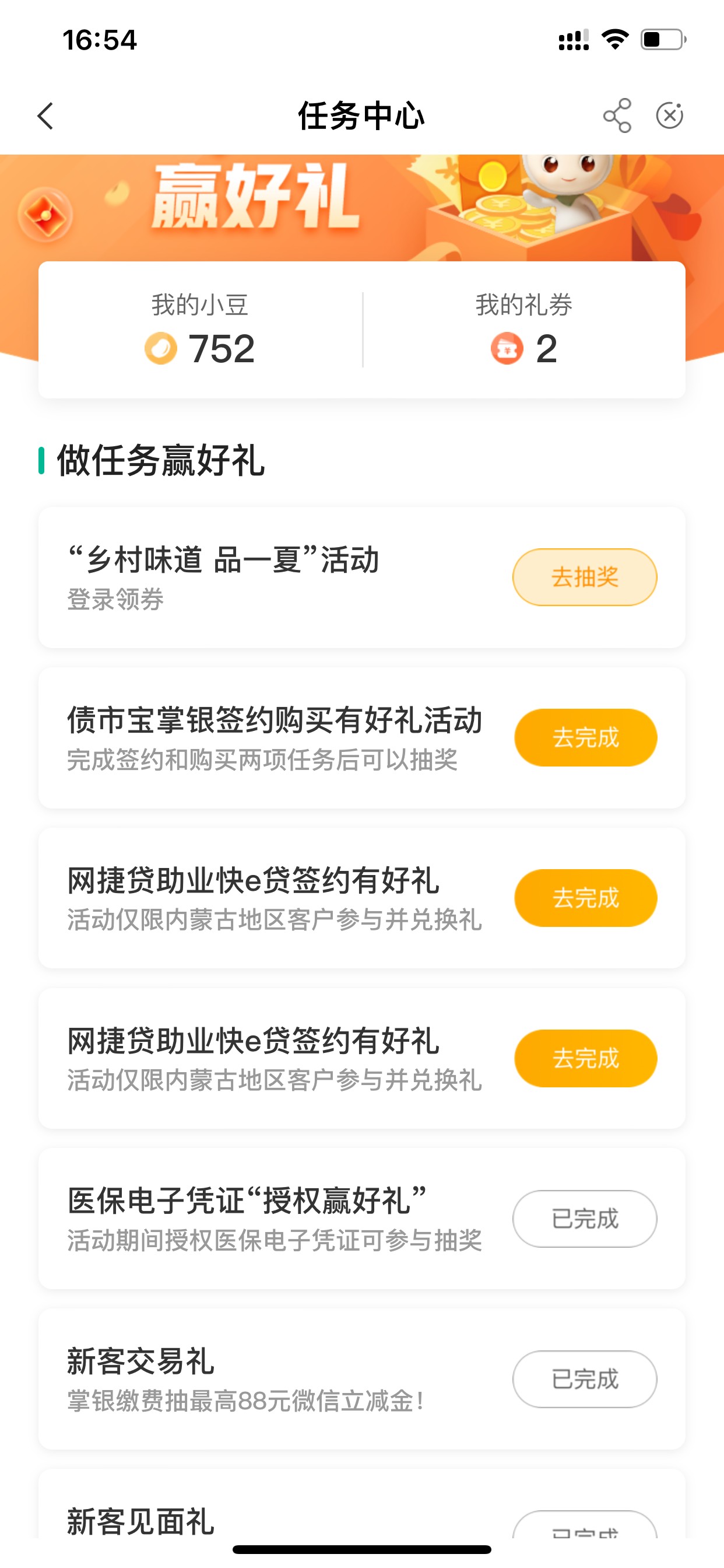Viewport: 724px width, 1568px height.
Task: Tap 已完成 on 新客交易礼 task
Action: point(585,1378)
